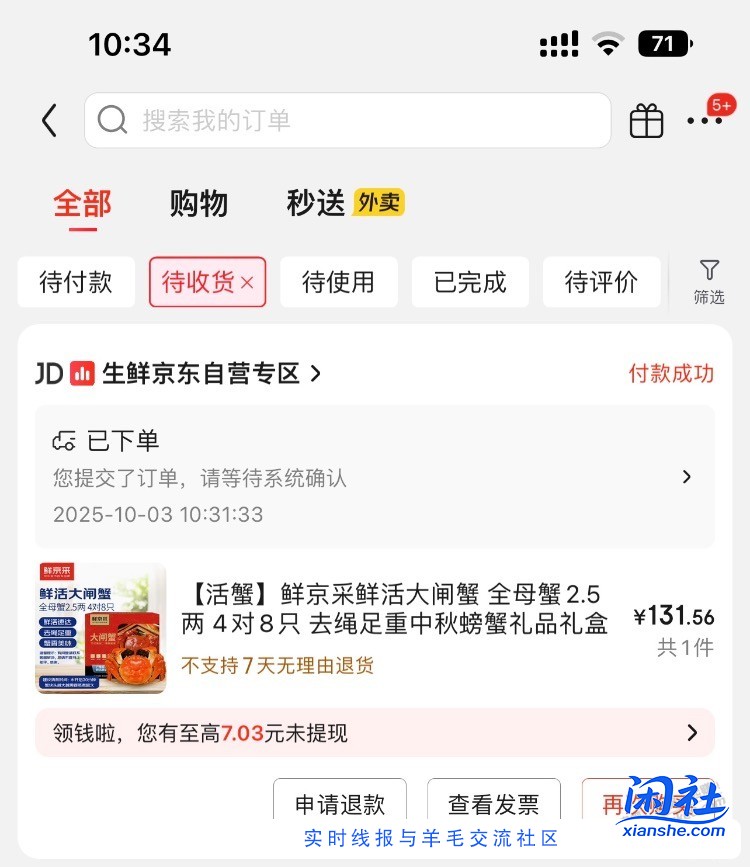Expand store details via arrow after 生鲜京东自营专区
The height and width of the screenshot is (867, 750).
(x=315, y=373)
